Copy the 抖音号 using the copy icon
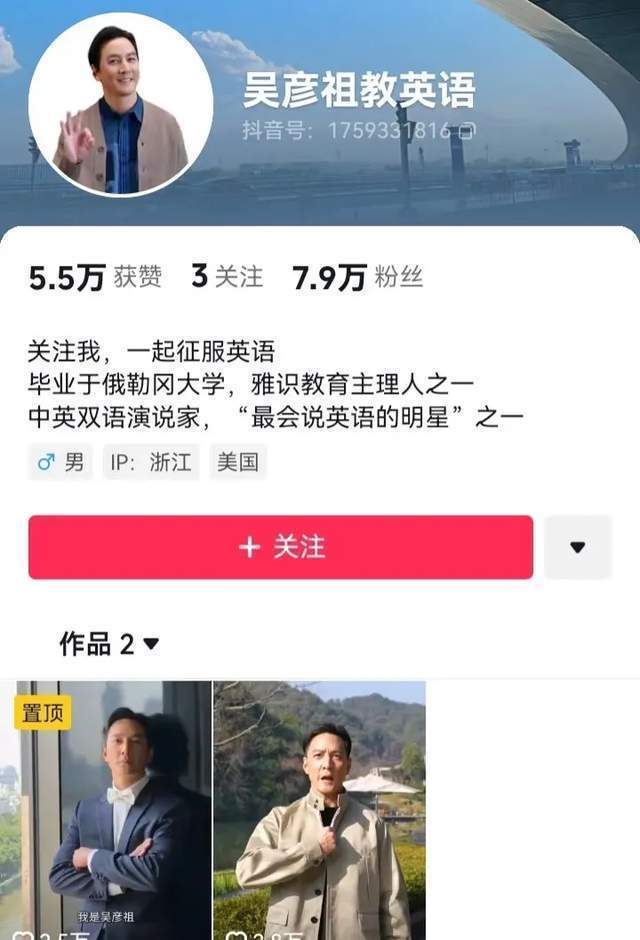 (x=468, y=131)
